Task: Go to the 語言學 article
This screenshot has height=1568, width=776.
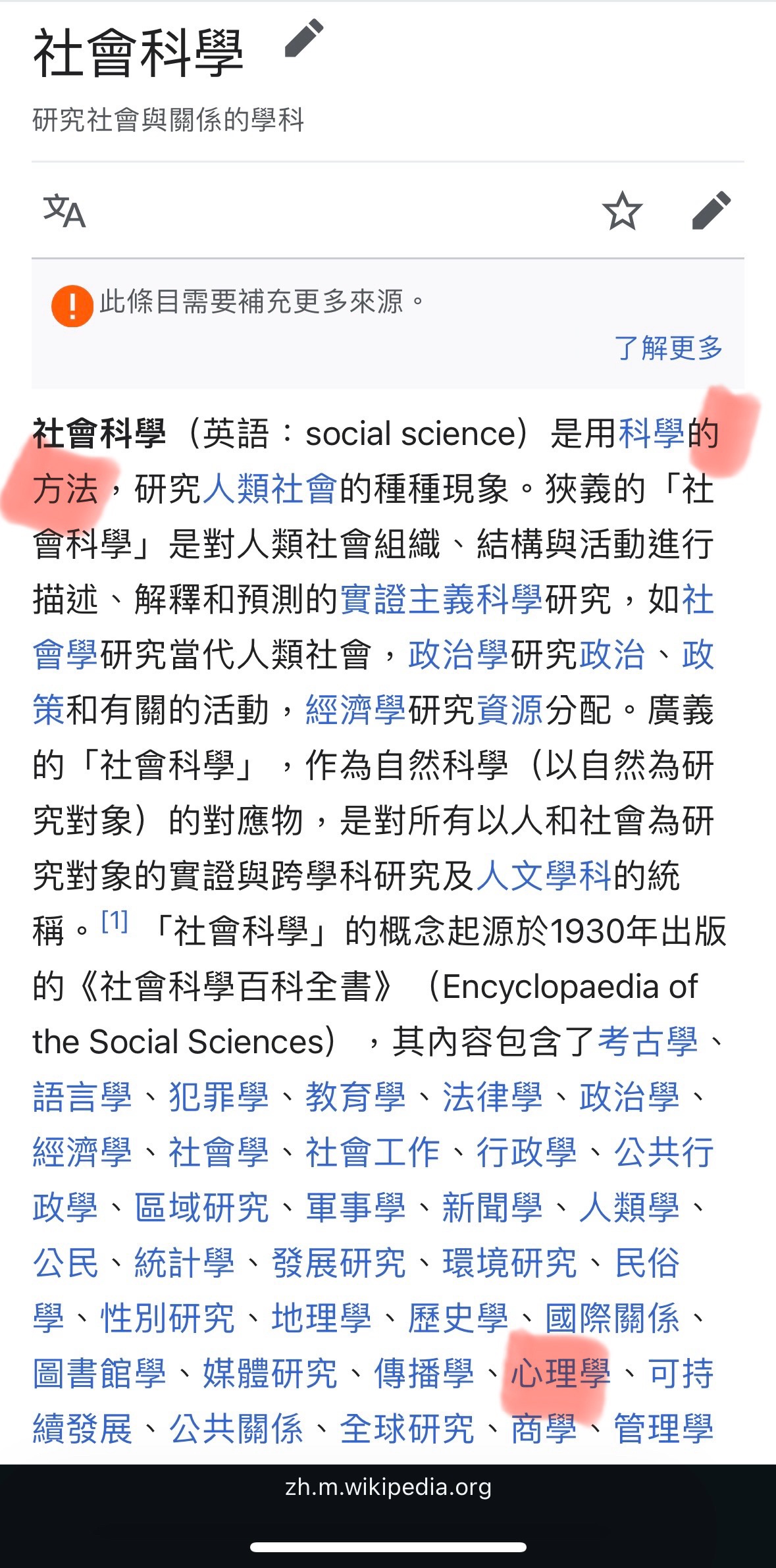Action: tap(83, 1097)
